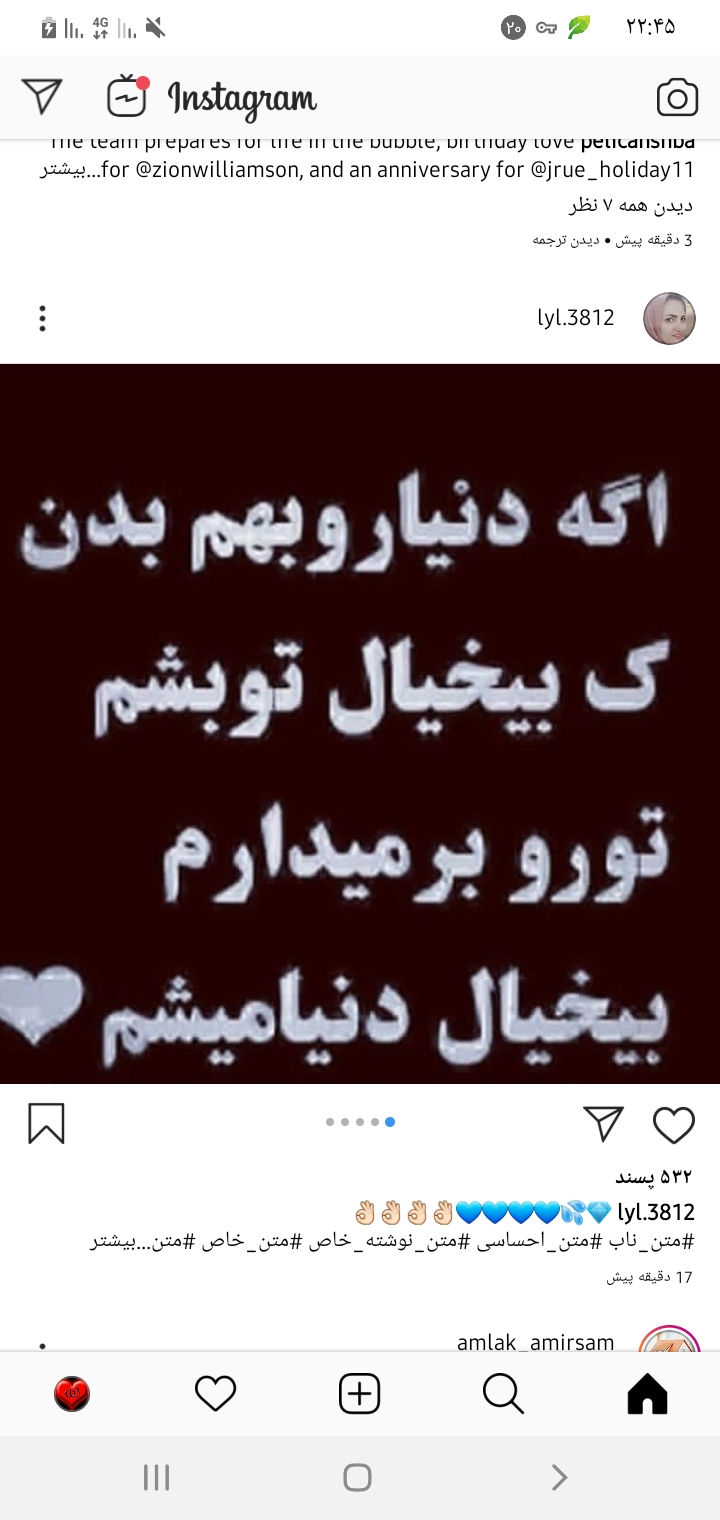The image size is (720, 1520).
Task: Tap the system home button
Action: click(x=357, y=1477)
